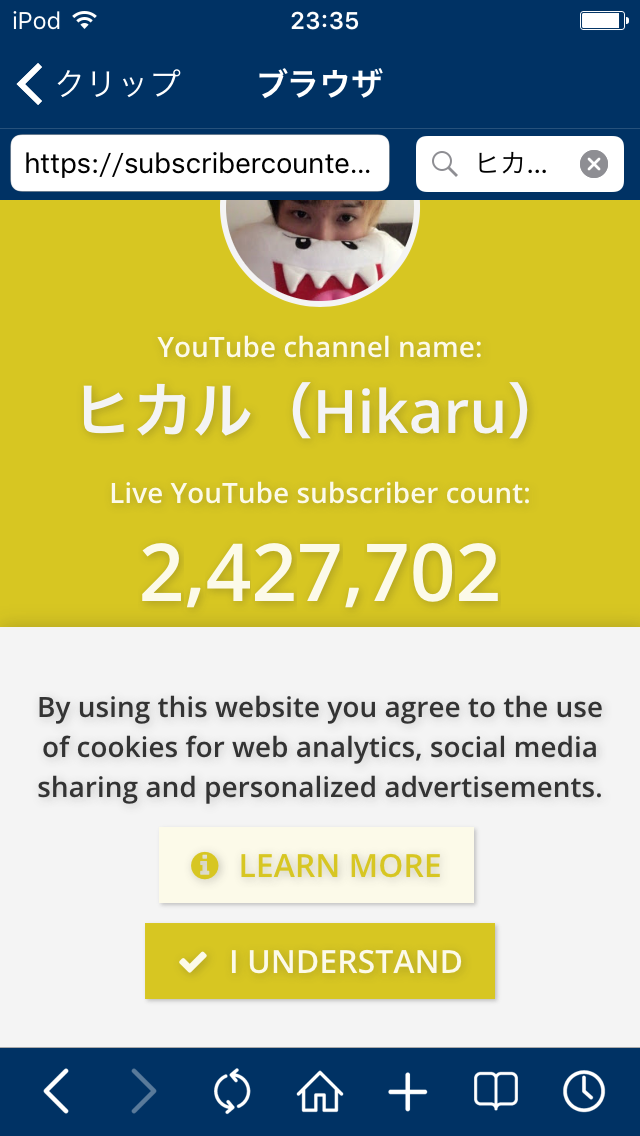This screenshot has height=1136, width=640.
Task: Open Learn More about cookies
Action: tap(316, 865)
